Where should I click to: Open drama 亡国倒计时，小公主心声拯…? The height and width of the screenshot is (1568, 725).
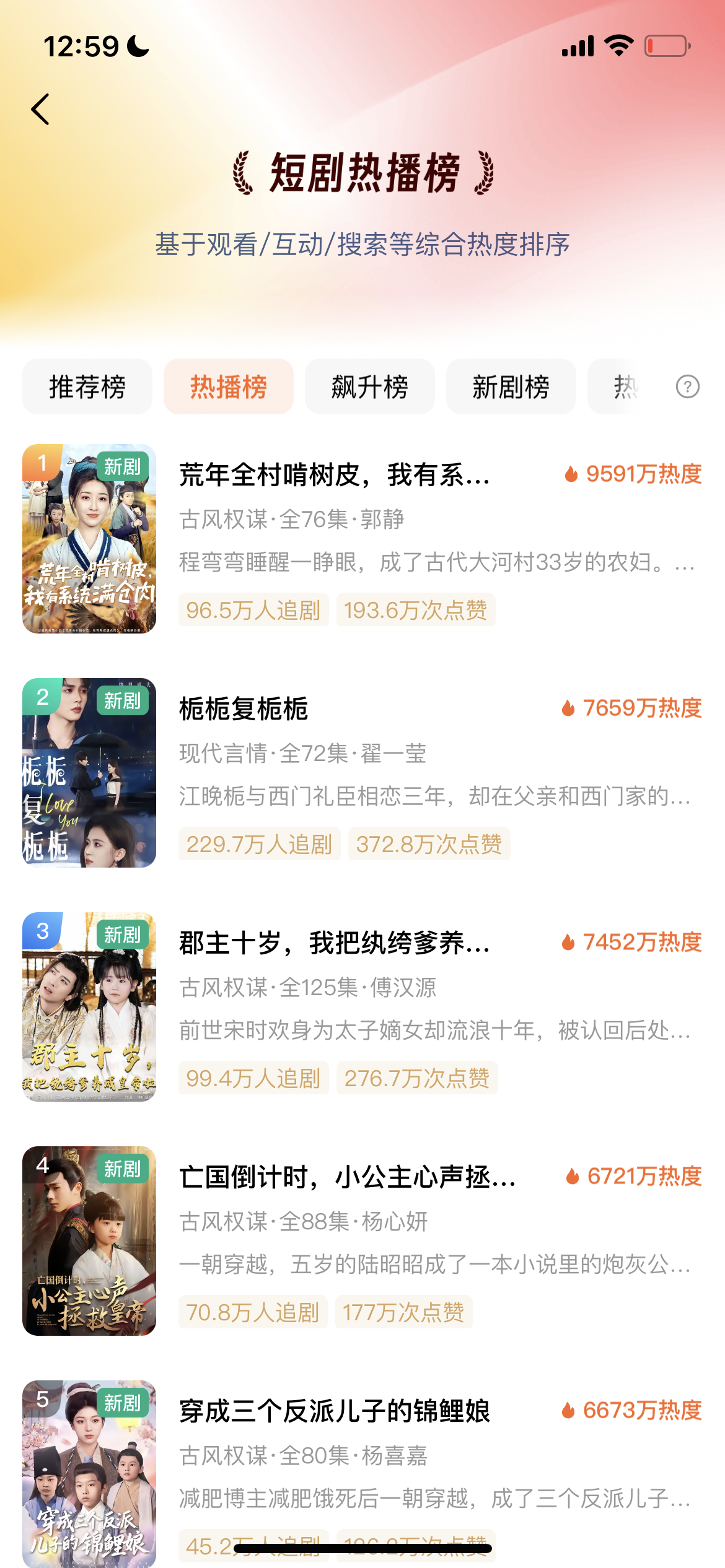click(362, 1240)
